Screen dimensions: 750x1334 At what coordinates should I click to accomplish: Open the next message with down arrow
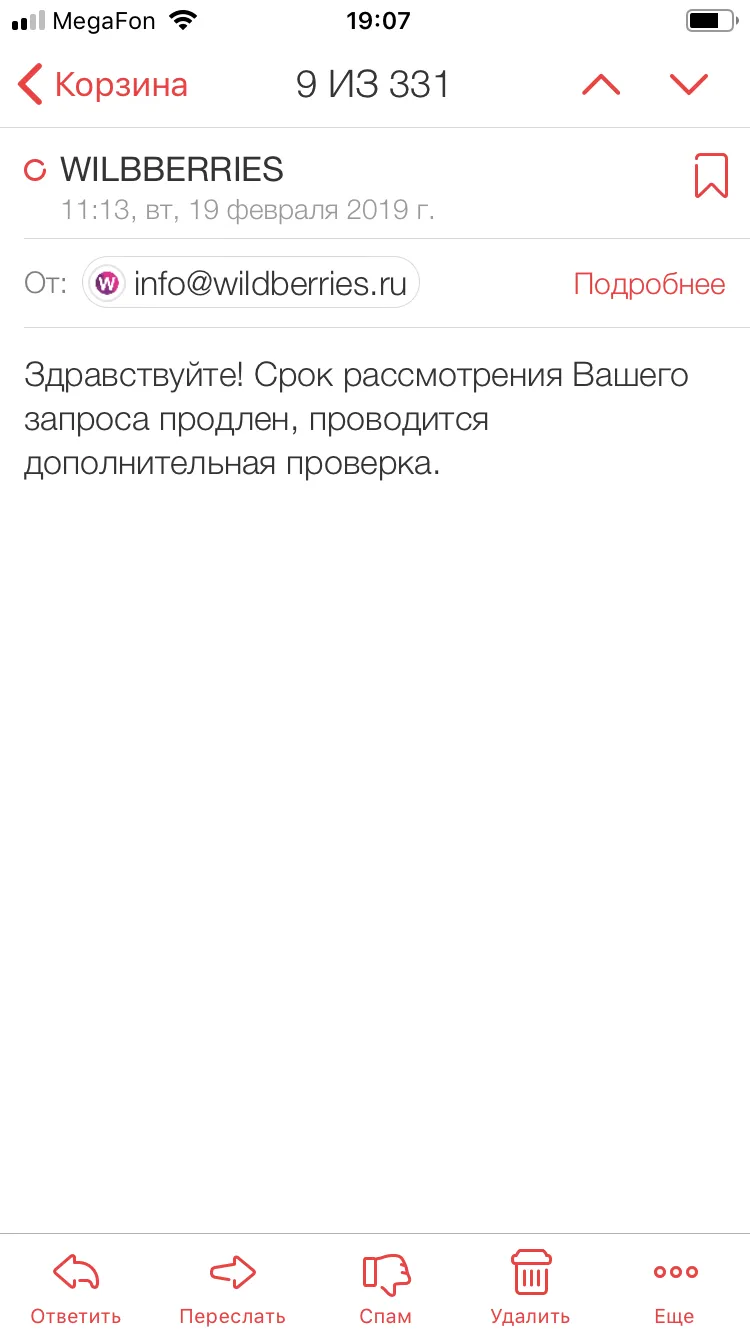[690, 85]
